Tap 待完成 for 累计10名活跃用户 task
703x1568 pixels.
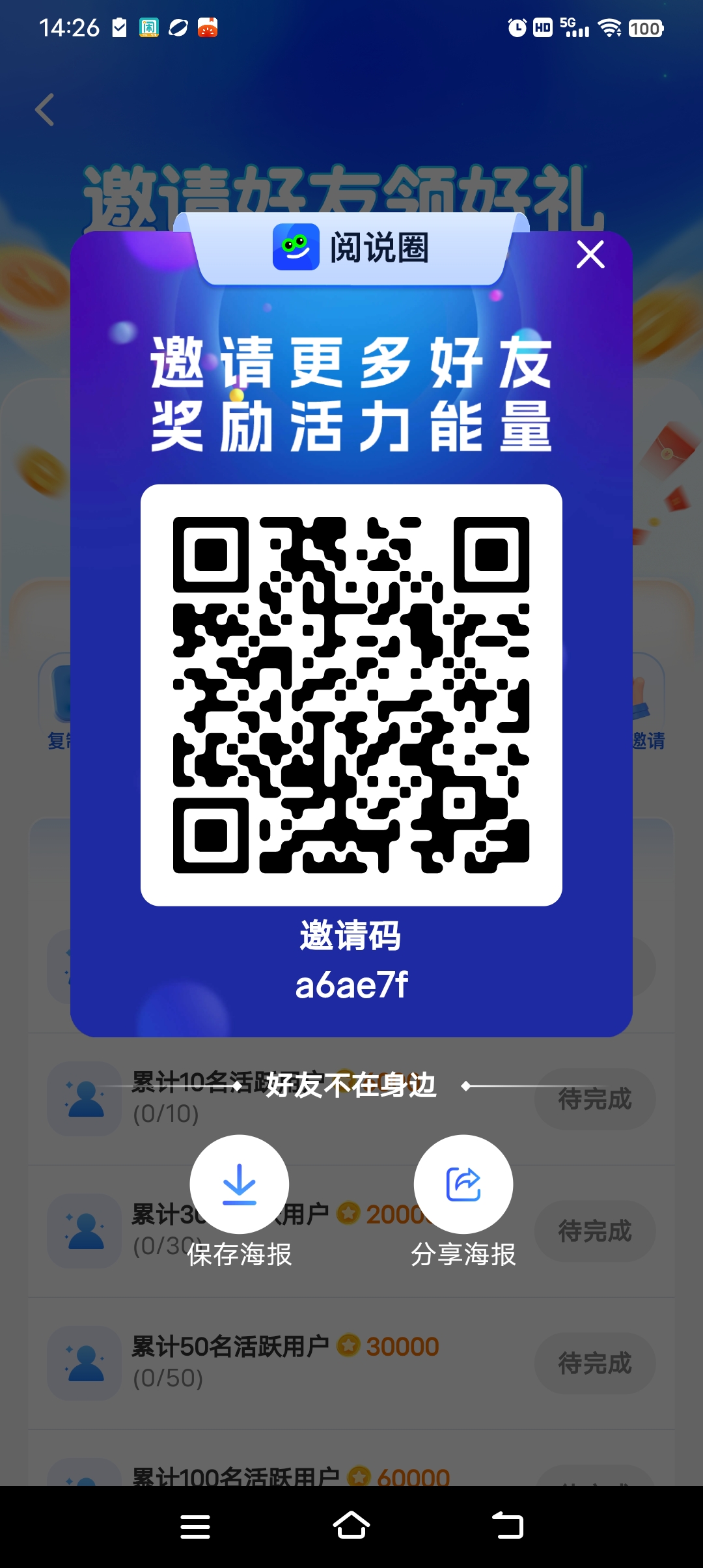594,1098
